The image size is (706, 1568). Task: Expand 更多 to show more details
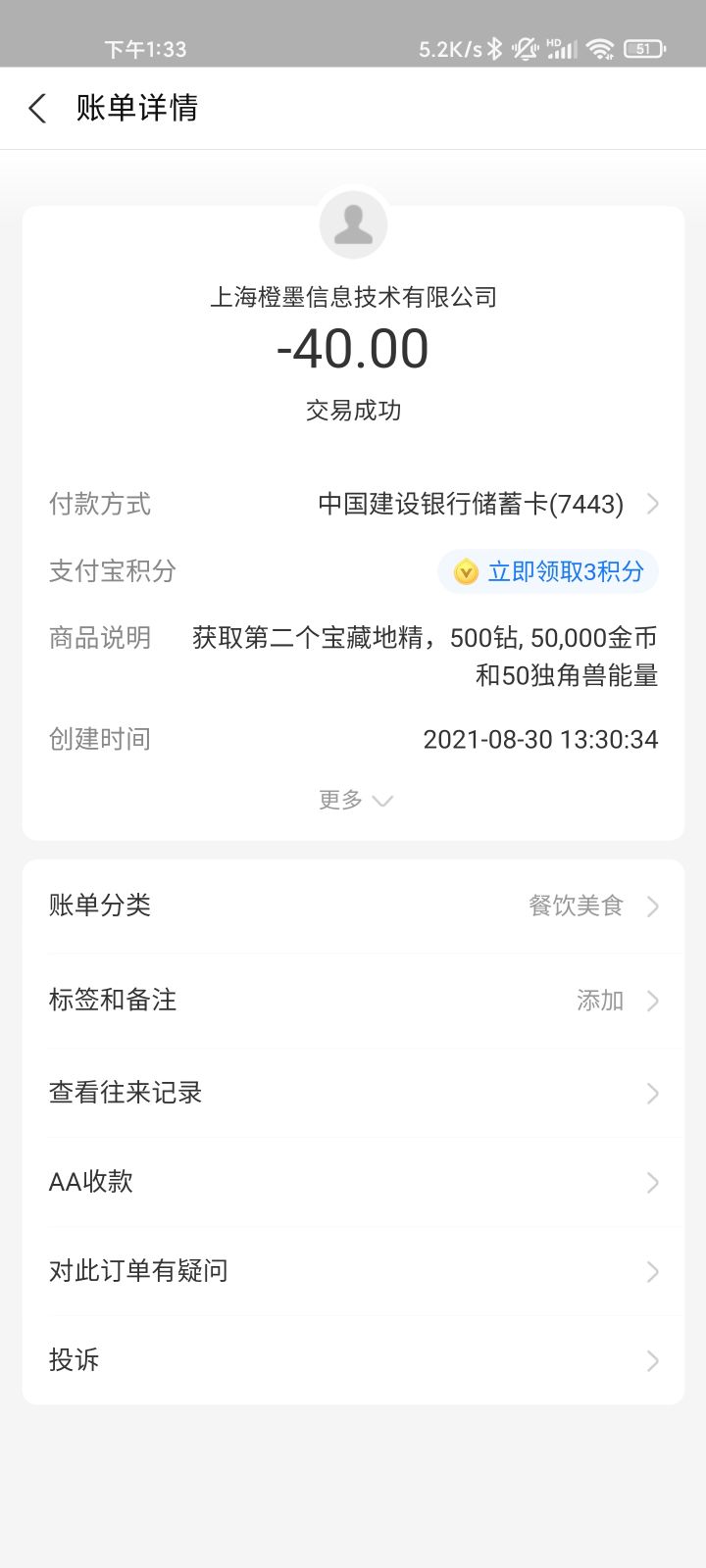point(354,800)
